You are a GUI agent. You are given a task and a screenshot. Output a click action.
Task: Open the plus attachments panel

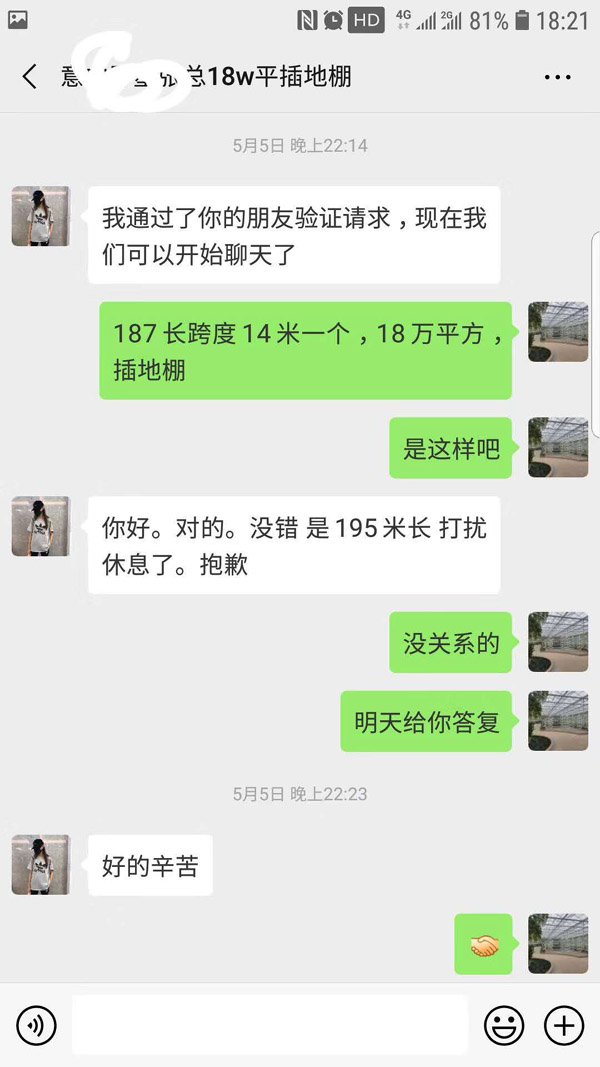coord(563,1025)
